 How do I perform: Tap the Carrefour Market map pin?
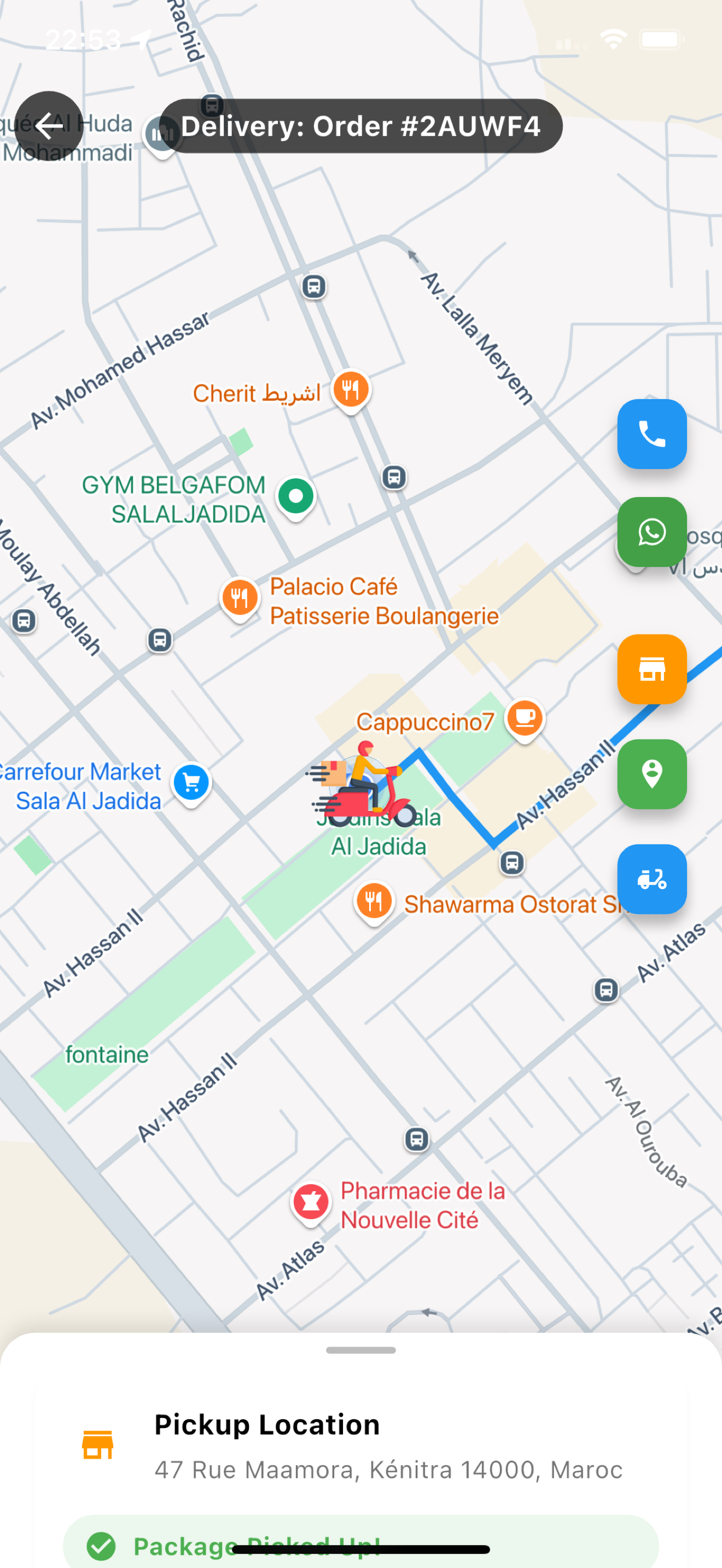coord(191,783)
